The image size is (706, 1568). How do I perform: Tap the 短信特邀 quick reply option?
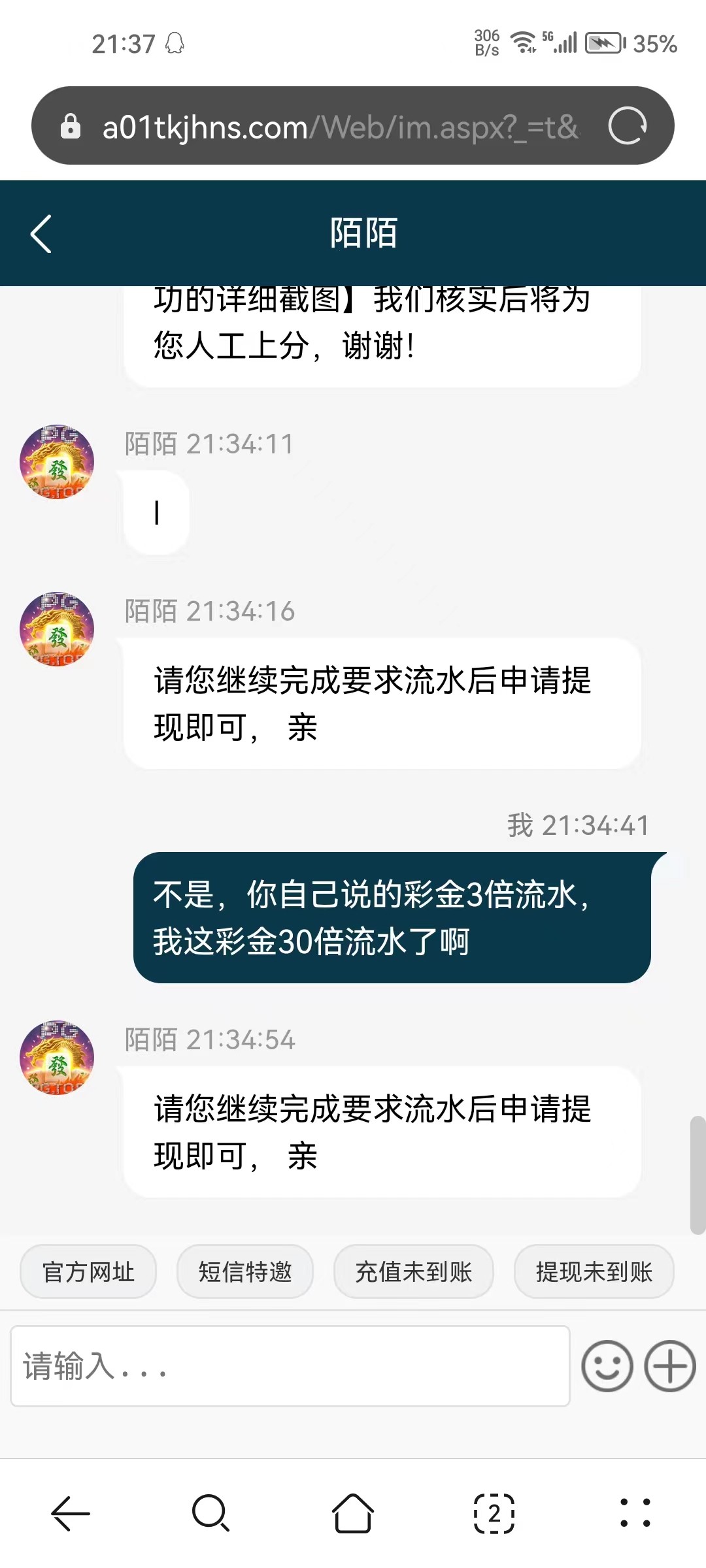(245, 1271)
